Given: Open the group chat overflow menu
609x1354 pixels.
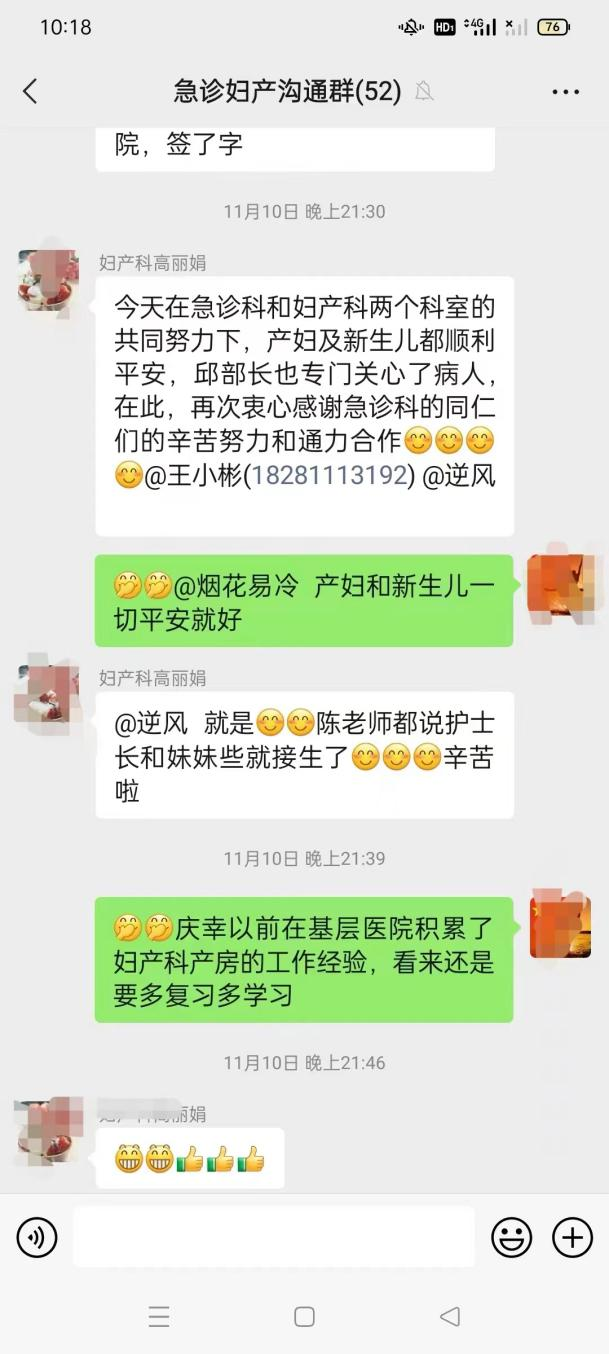Looking at the screenshot, I should [565, 92].
